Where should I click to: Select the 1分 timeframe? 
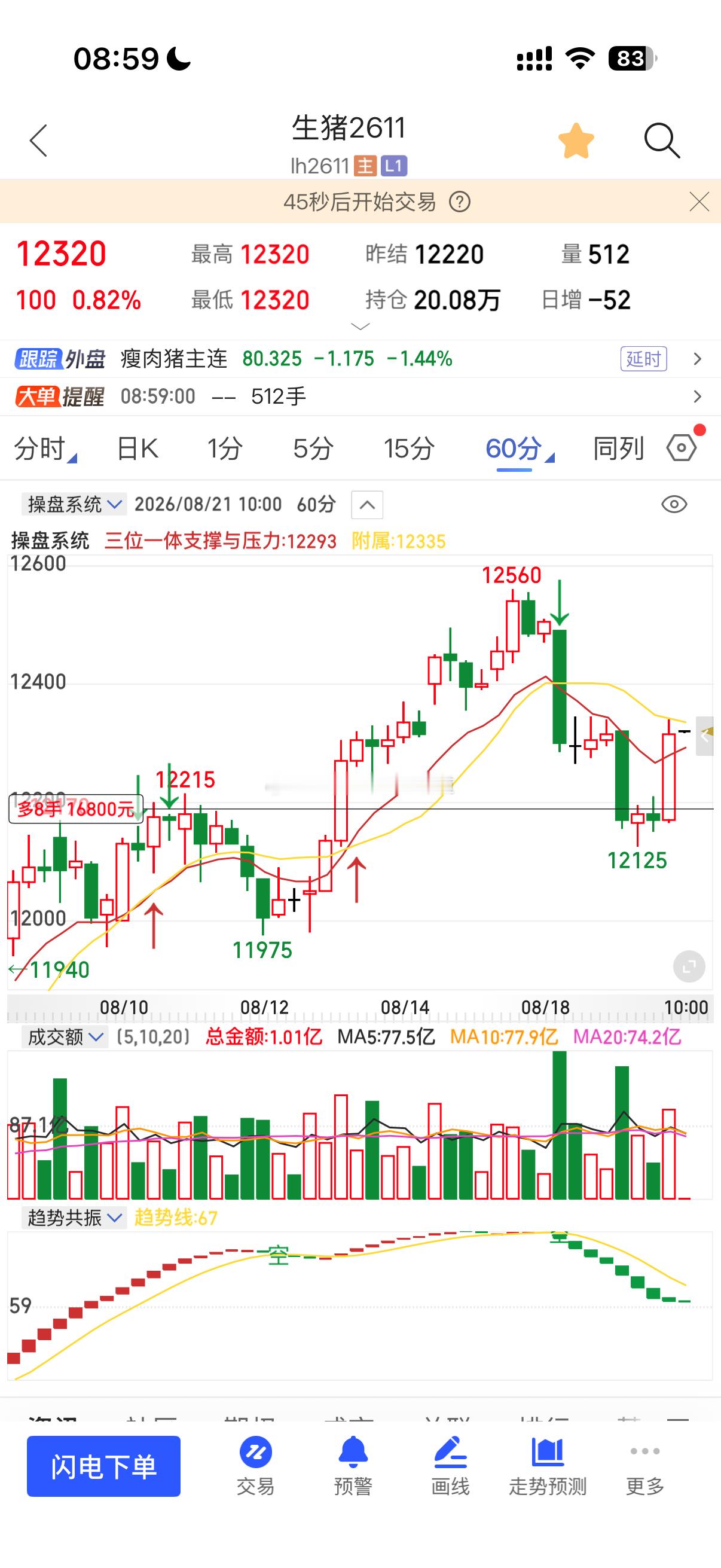225,449
